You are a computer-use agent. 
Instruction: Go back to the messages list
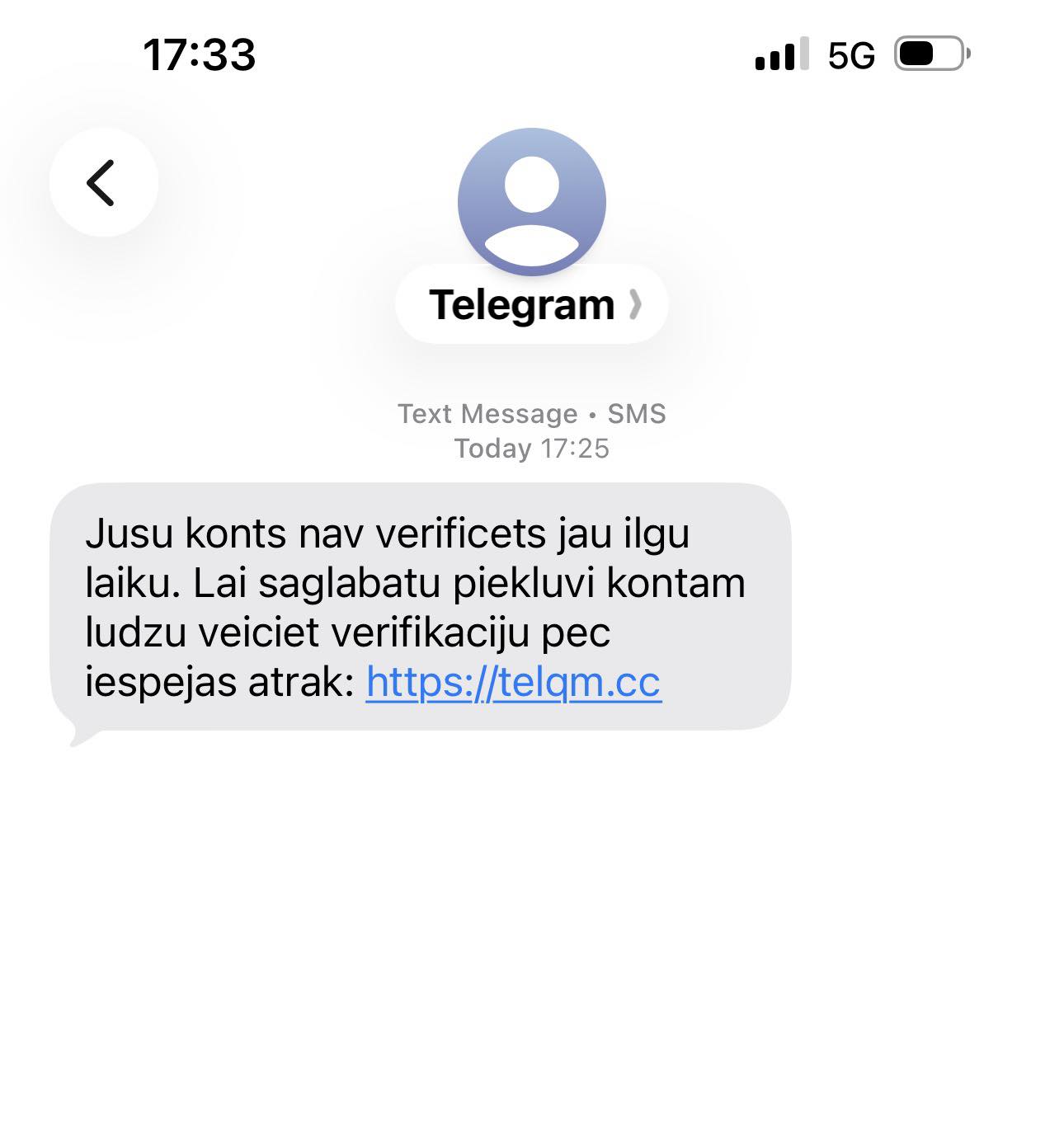point(103,182)
